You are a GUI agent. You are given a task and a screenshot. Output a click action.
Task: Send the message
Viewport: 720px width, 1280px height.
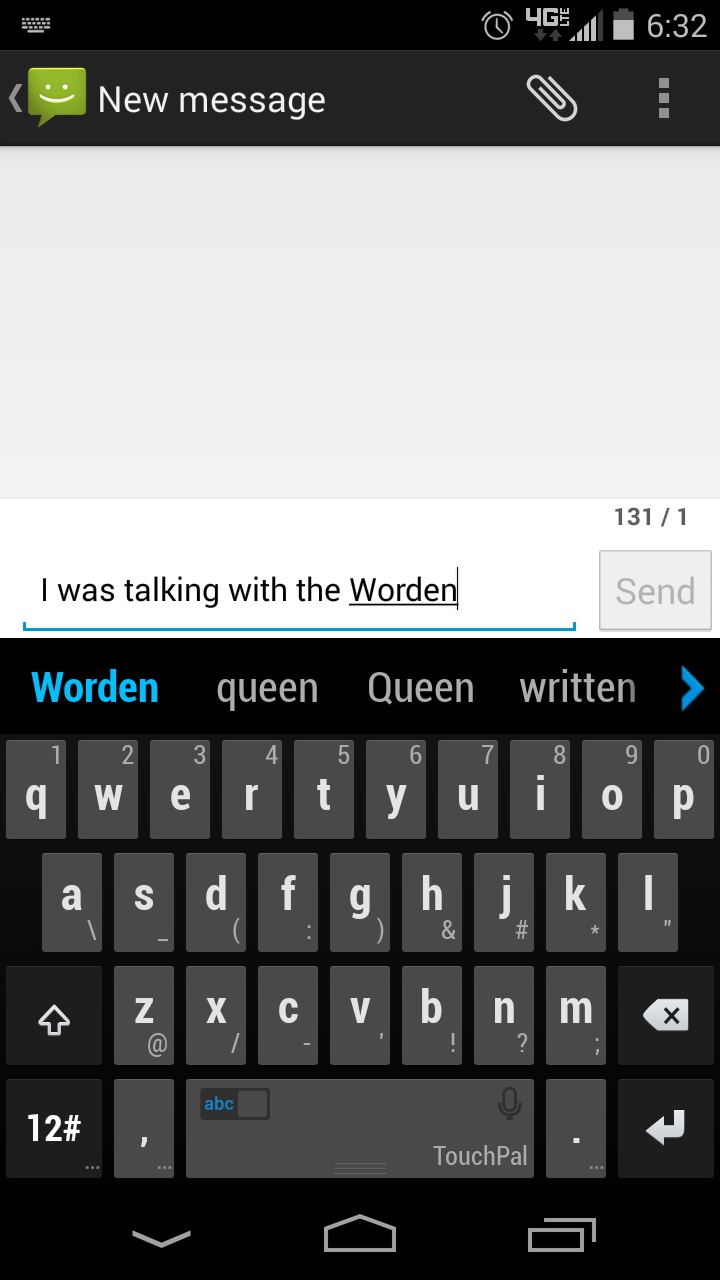655,590
